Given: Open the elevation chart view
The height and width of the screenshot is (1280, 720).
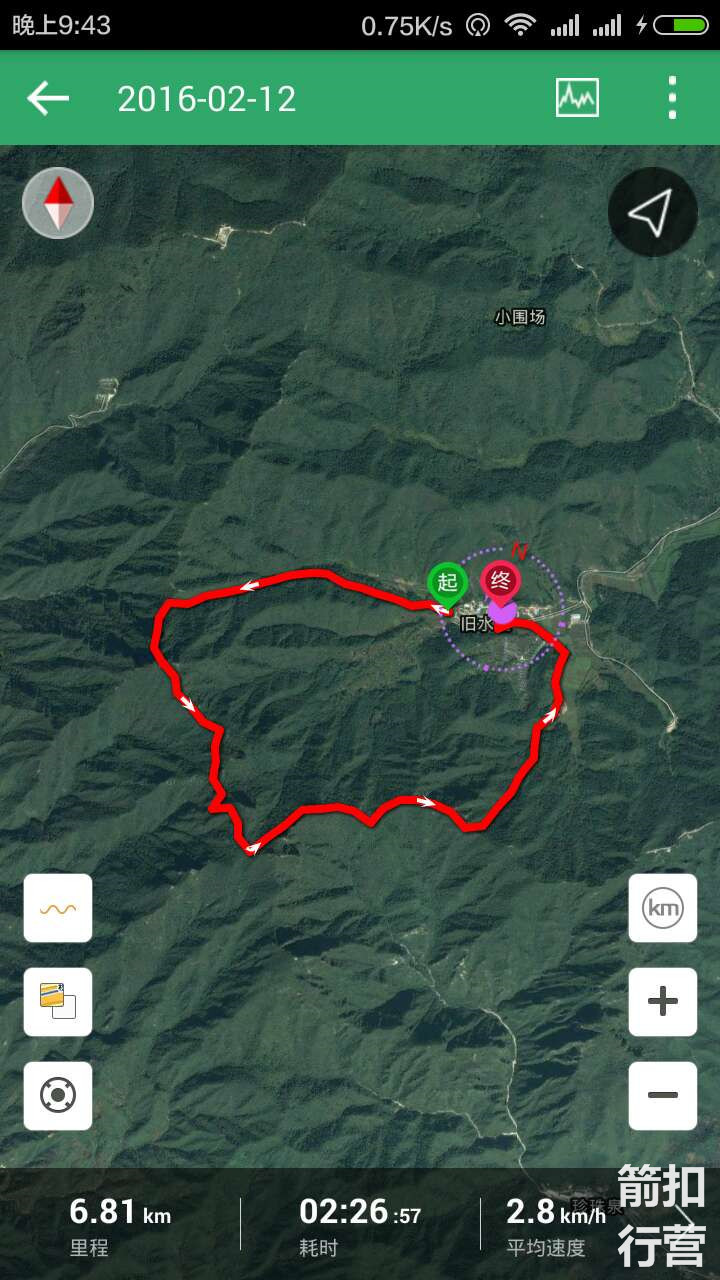Looking at the screenshot, I should 577,98.
